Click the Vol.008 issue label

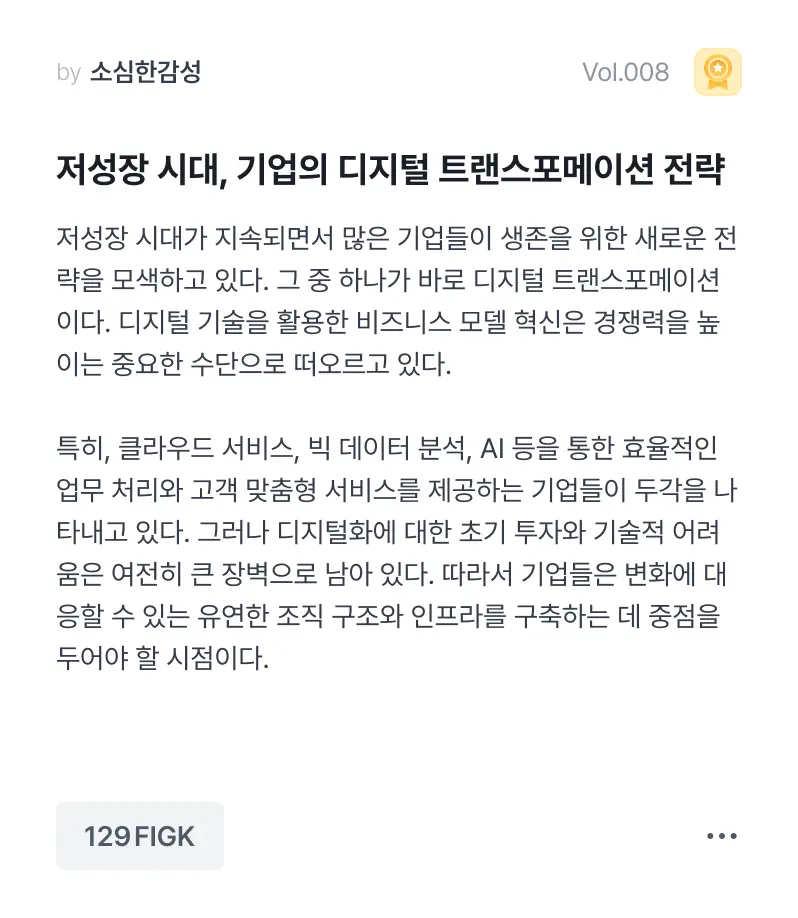pos(625,71)
